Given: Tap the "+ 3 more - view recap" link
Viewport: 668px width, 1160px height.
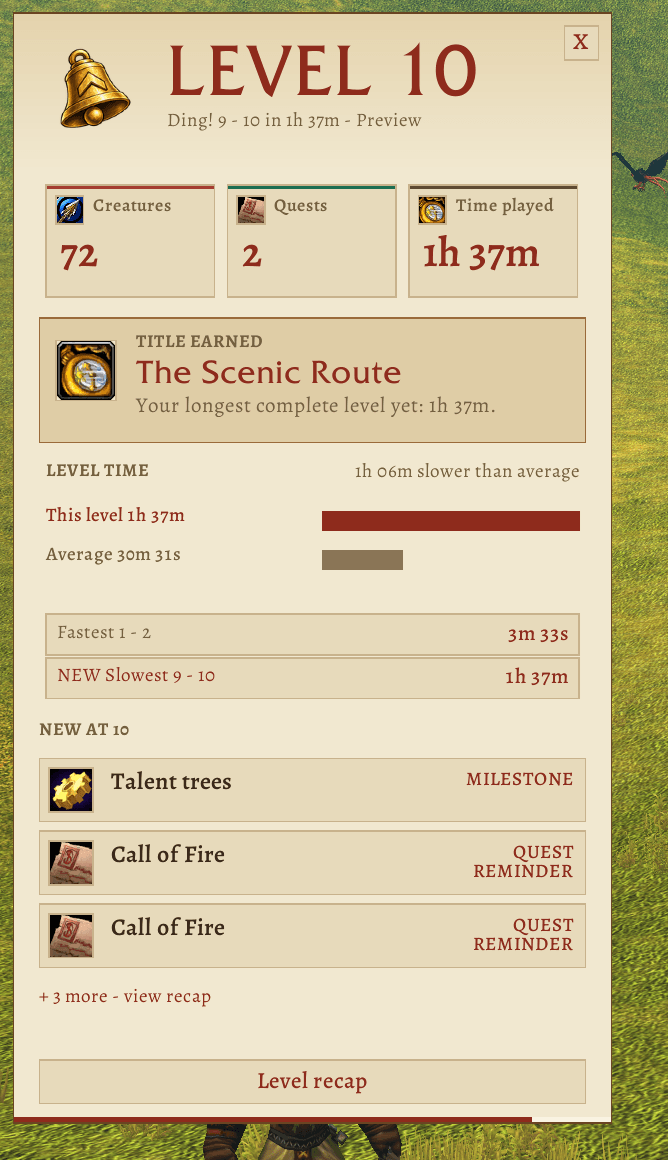Looking at the screenshot, I should click(x=125, y=997).
